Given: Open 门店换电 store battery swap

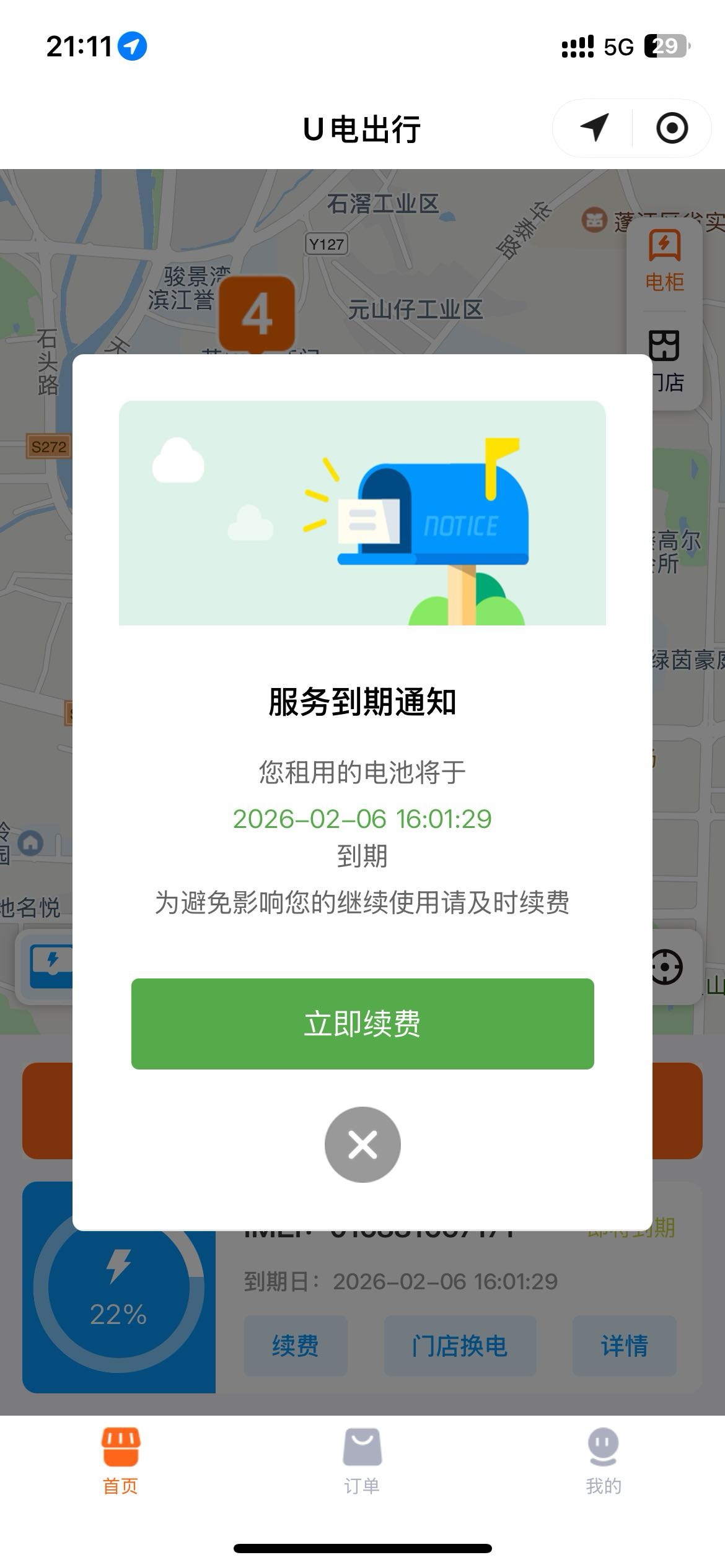Looking at the screenshot, I should pyautogui.click(x=459, y=1346).
